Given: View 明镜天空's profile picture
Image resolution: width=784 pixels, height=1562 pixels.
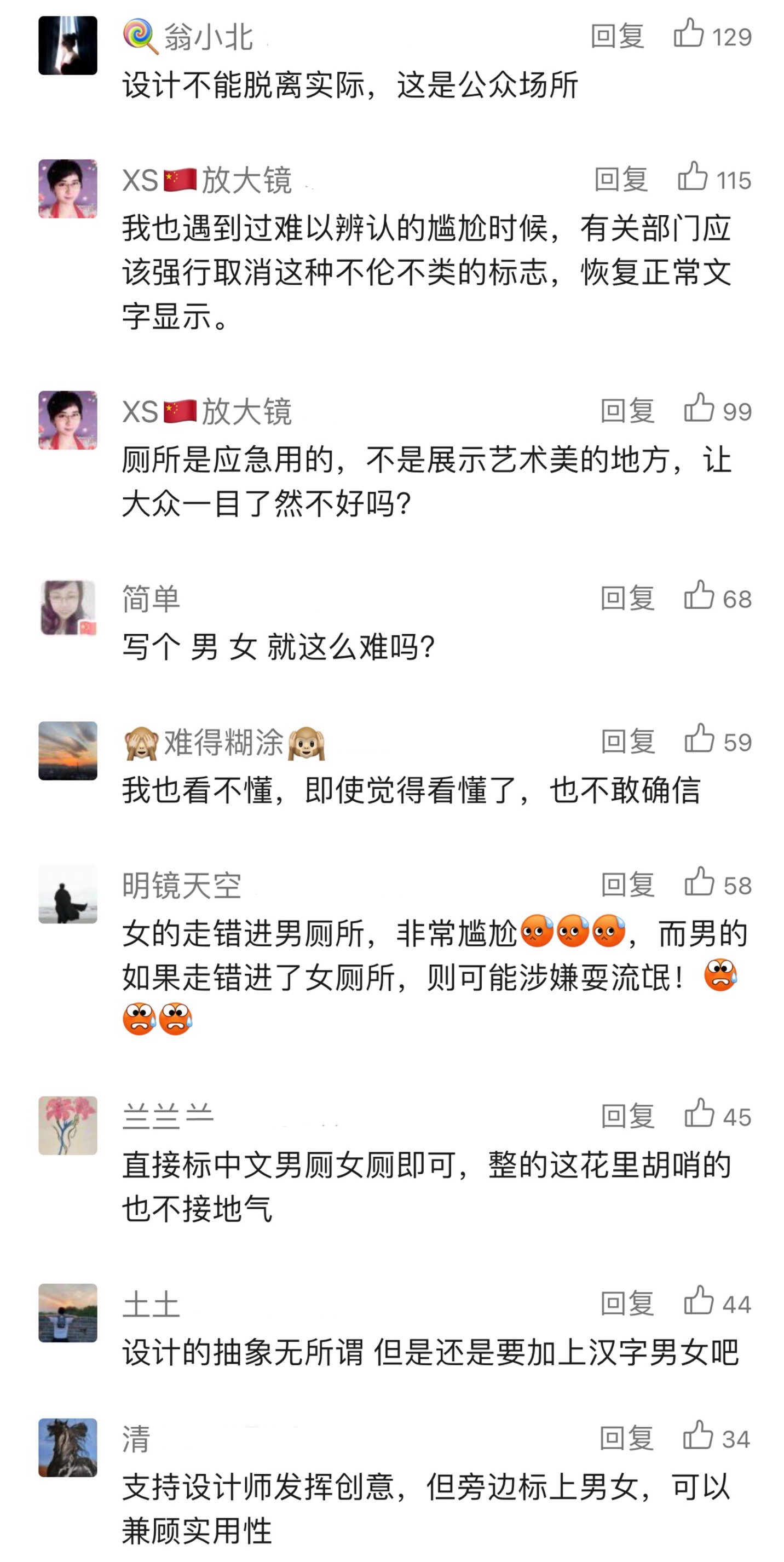Looking at the screenshot, I should [x=68, y=894].
